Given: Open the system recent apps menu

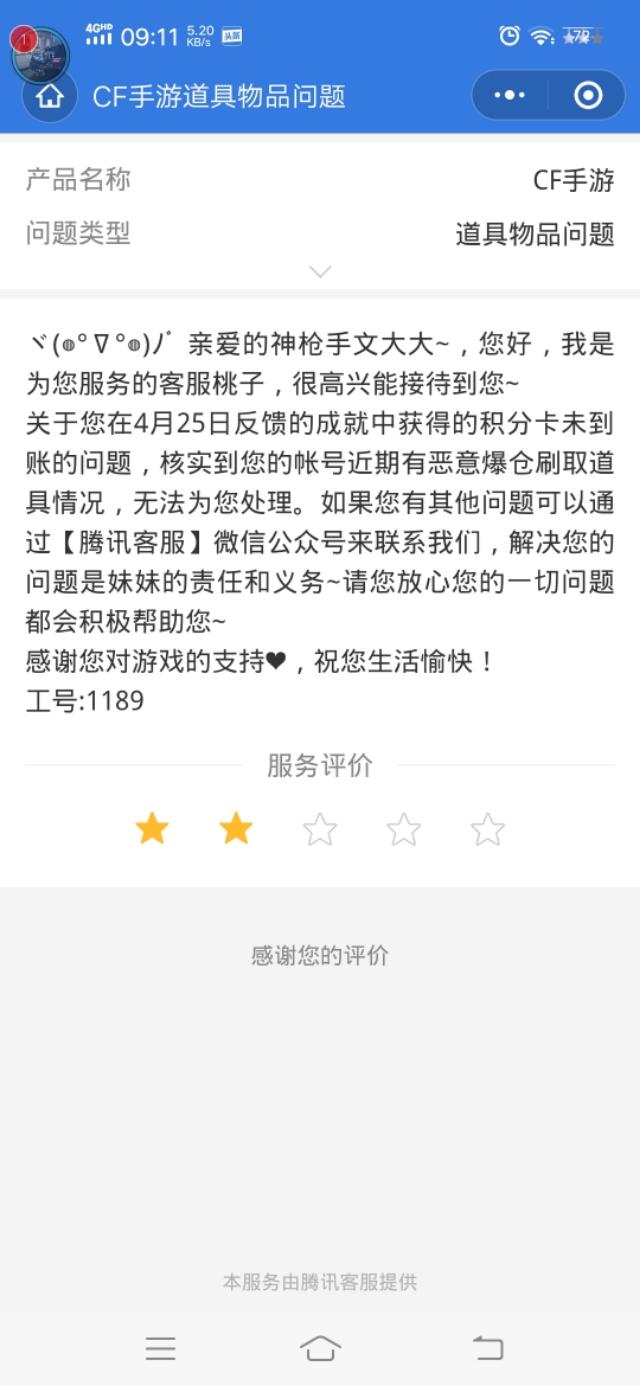Looking at the screenshot, I should (160, 1348).
